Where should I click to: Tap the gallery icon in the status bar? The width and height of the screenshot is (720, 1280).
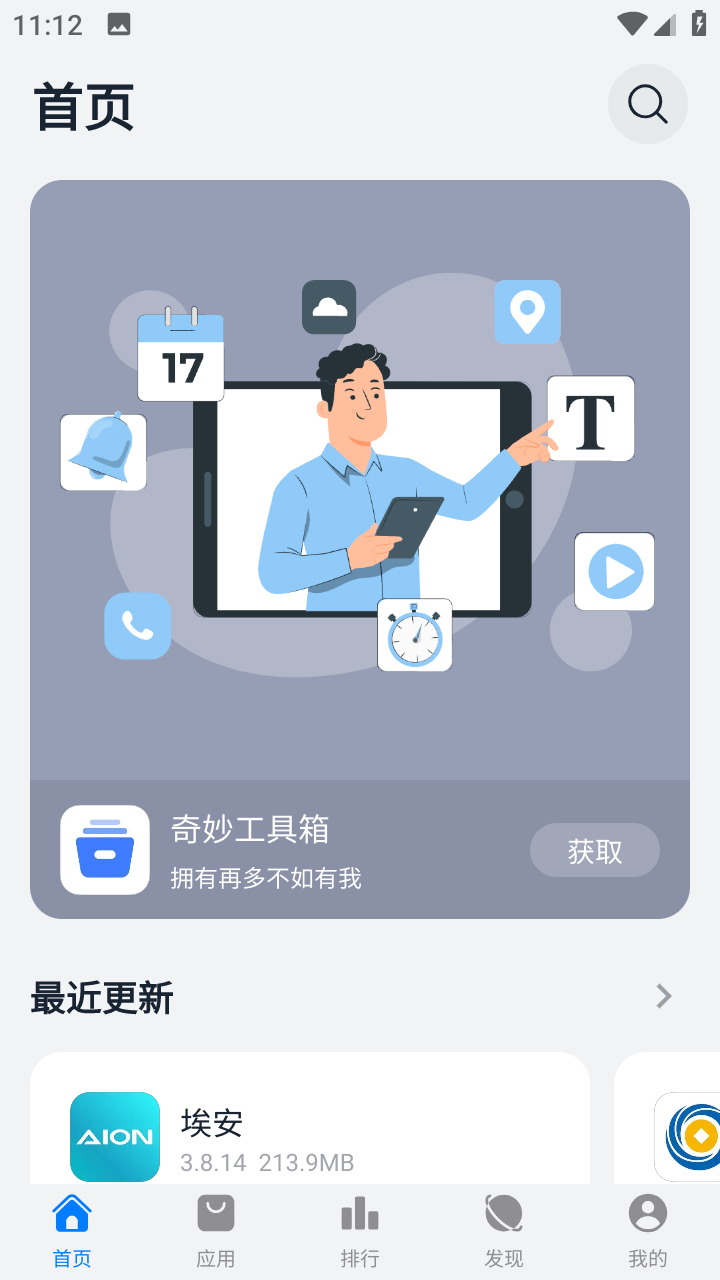(x=120, y=23)
